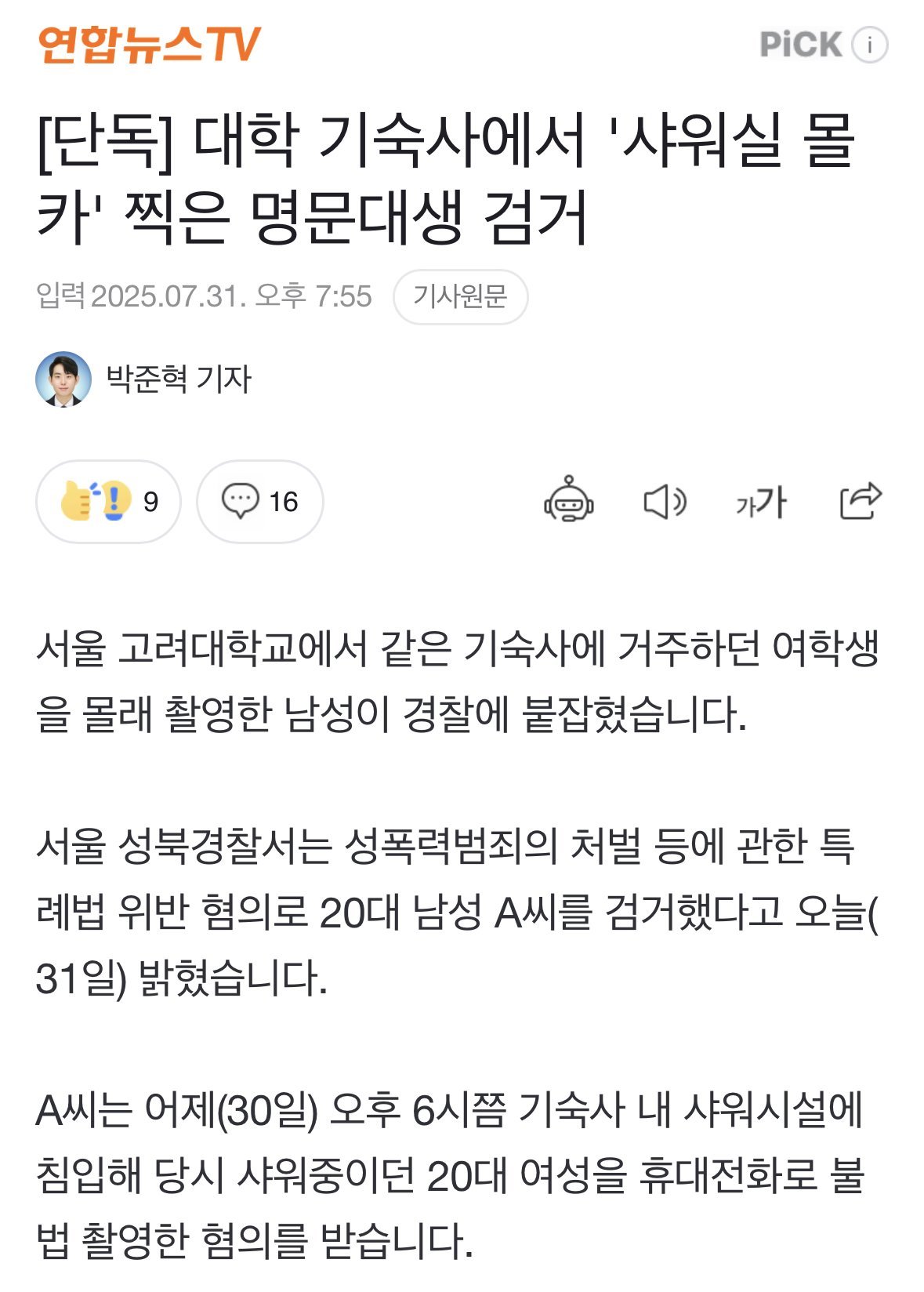Image resolution: width=924 pixels, height=1292 pixels.
Task: Open the PiCK info icon
Action: pos(869,45)
